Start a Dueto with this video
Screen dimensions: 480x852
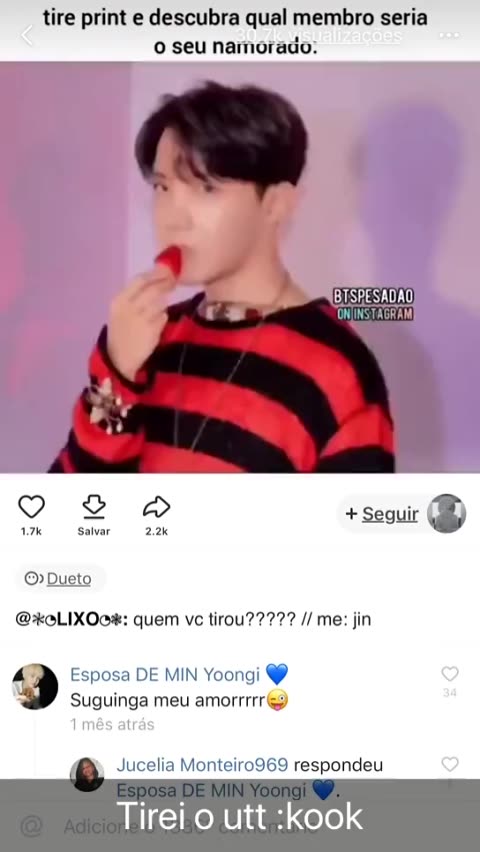pos(60,579)
